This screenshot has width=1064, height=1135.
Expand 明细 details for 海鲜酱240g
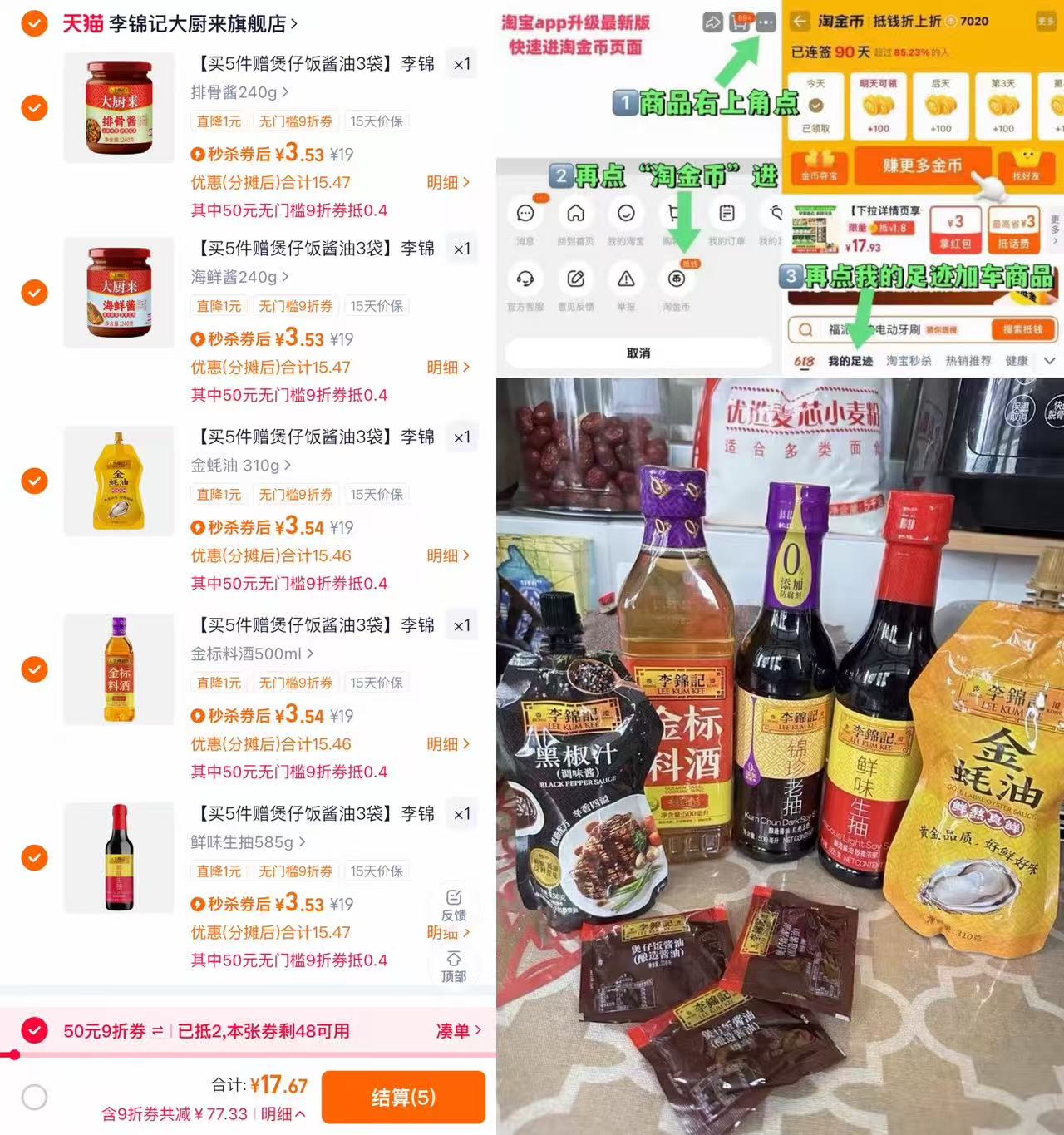tap(447, 367)
